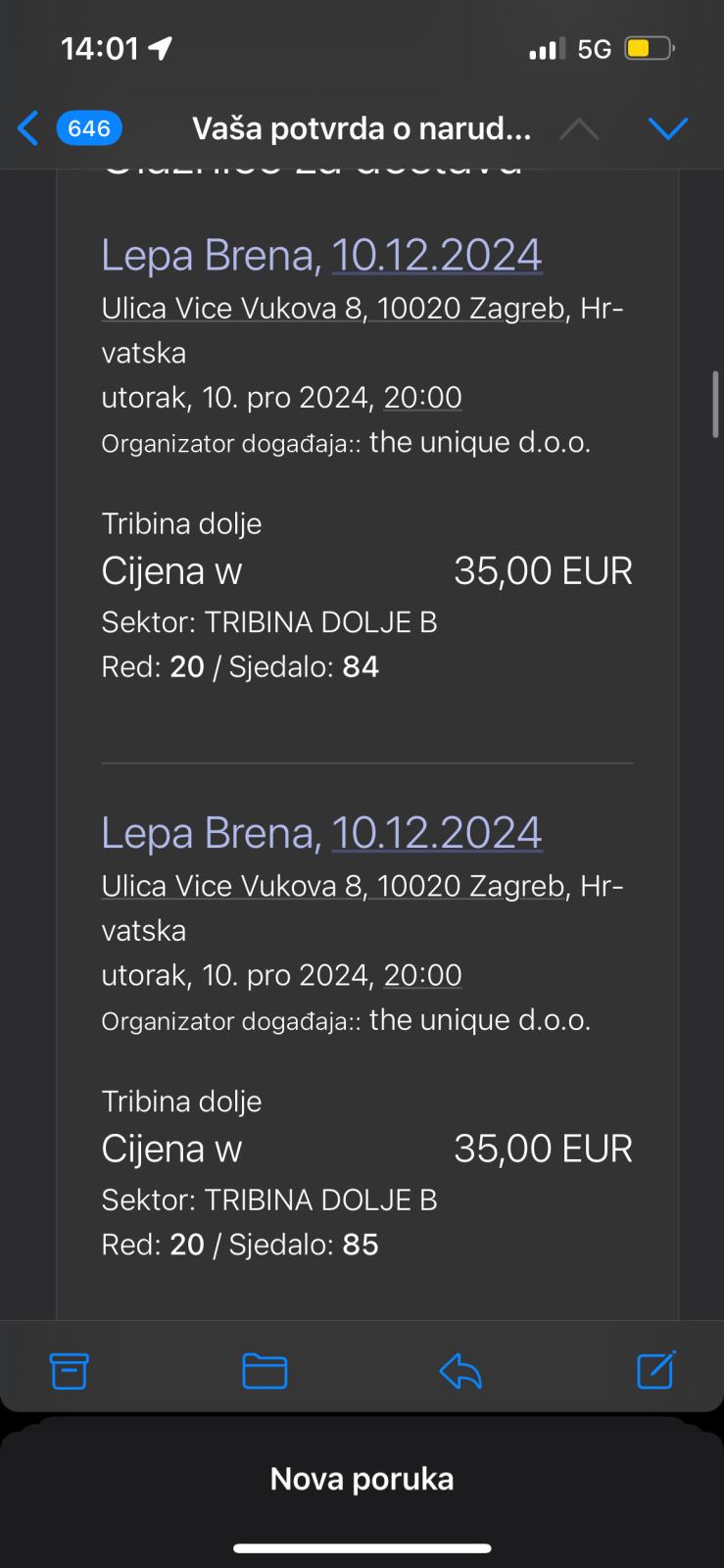Archive this email using the archive icon
Viewport: 724px width, 1568px height.
pos(69,1371)
